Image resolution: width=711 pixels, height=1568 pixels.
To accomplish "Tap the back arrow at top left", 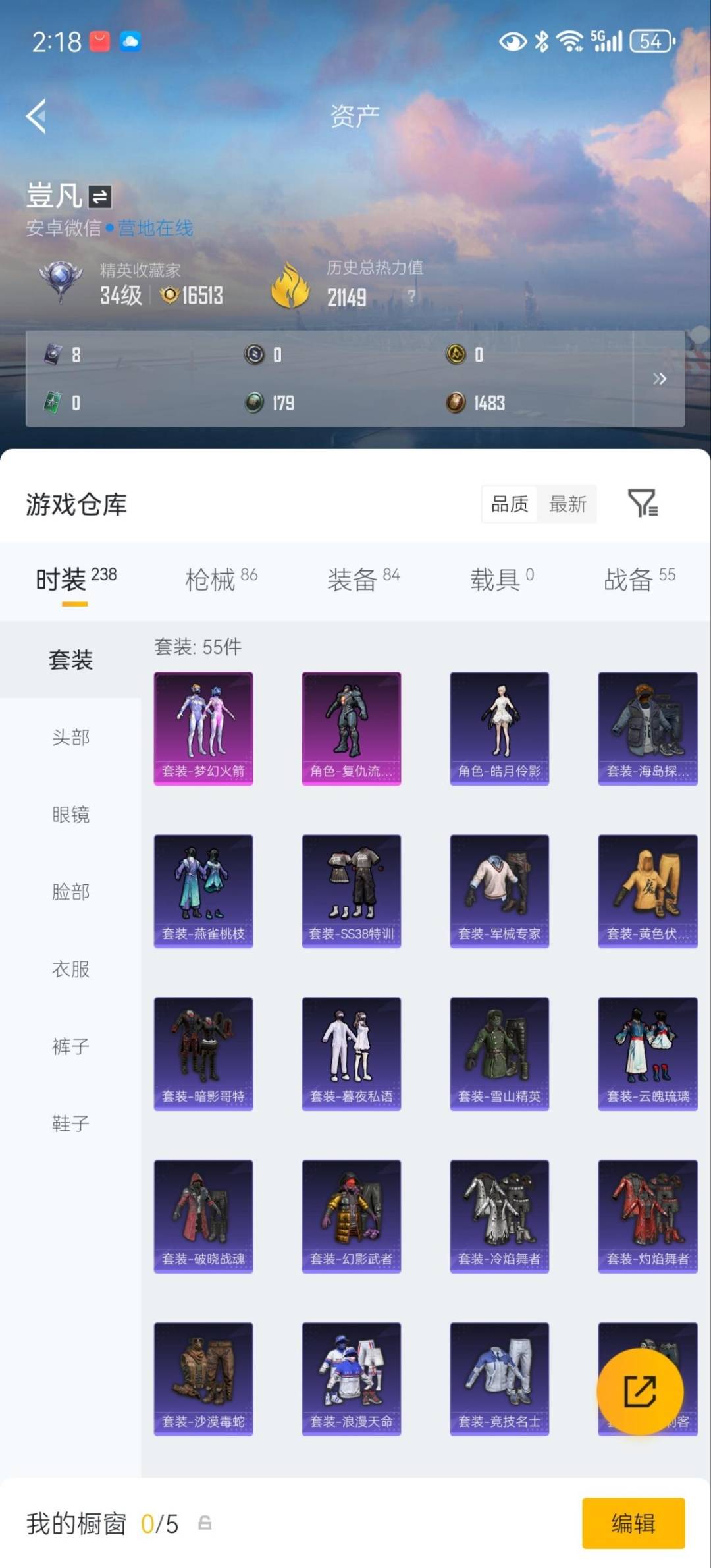I will (x=35, y=116).
